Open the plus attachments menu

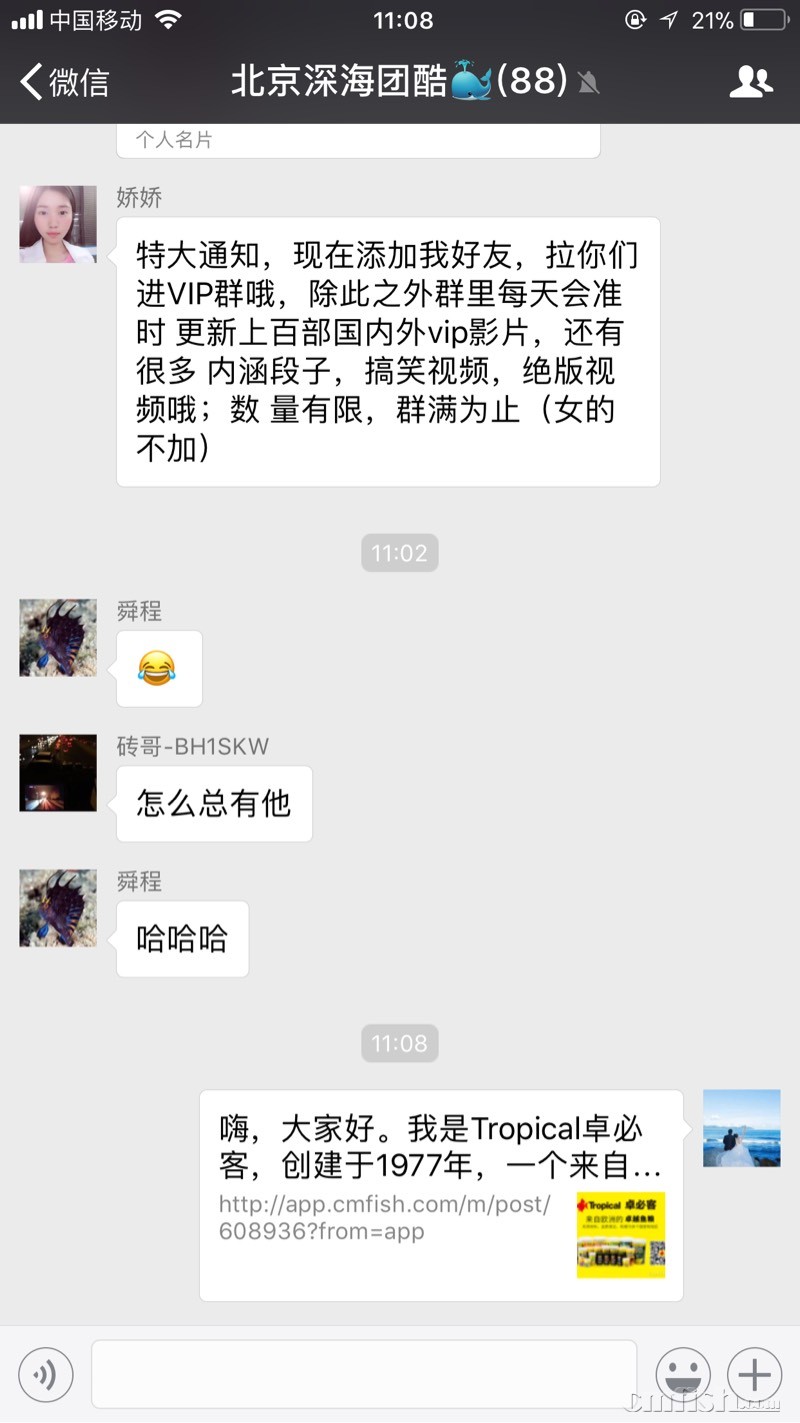tap(754, 1375)
